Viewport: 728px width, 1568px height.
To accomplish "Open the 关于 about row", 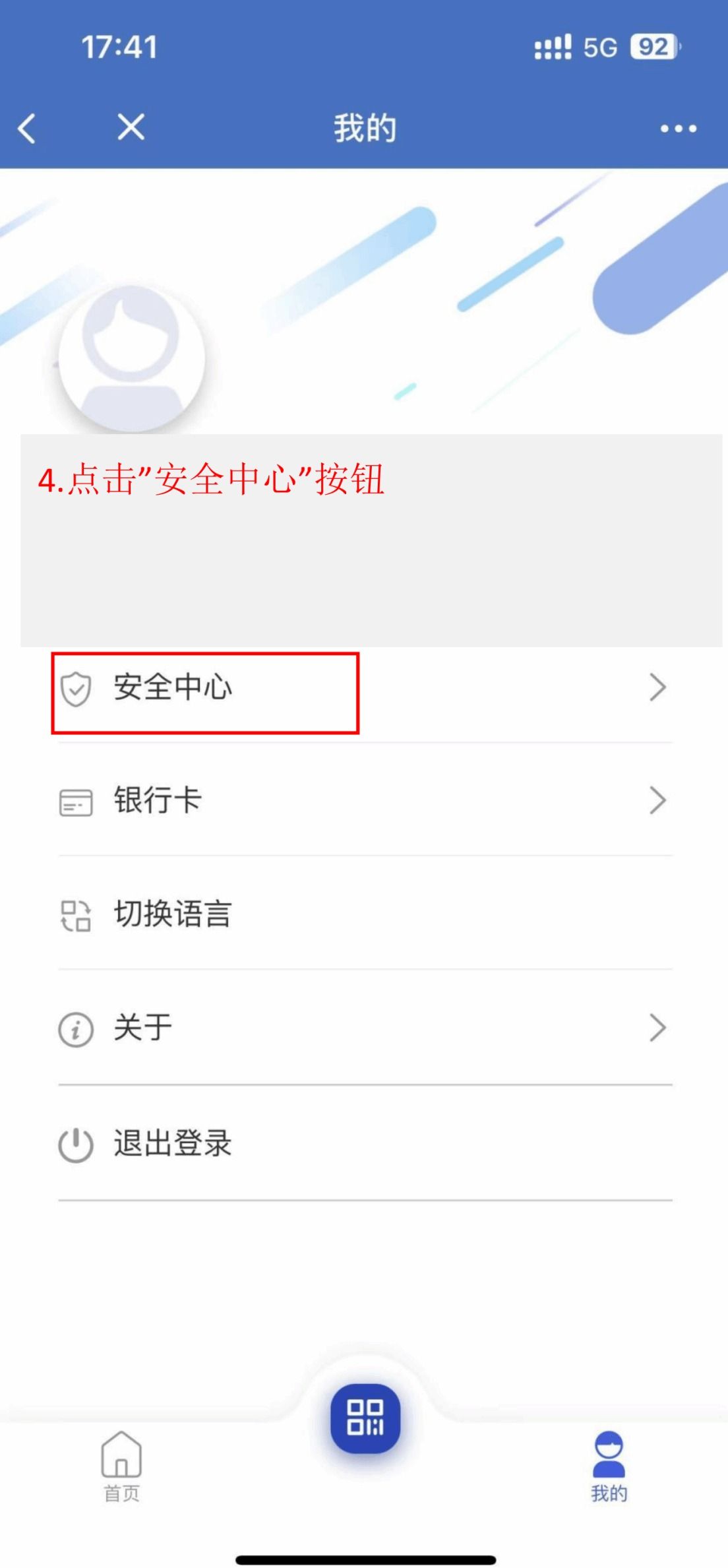I will point(365,1028).
